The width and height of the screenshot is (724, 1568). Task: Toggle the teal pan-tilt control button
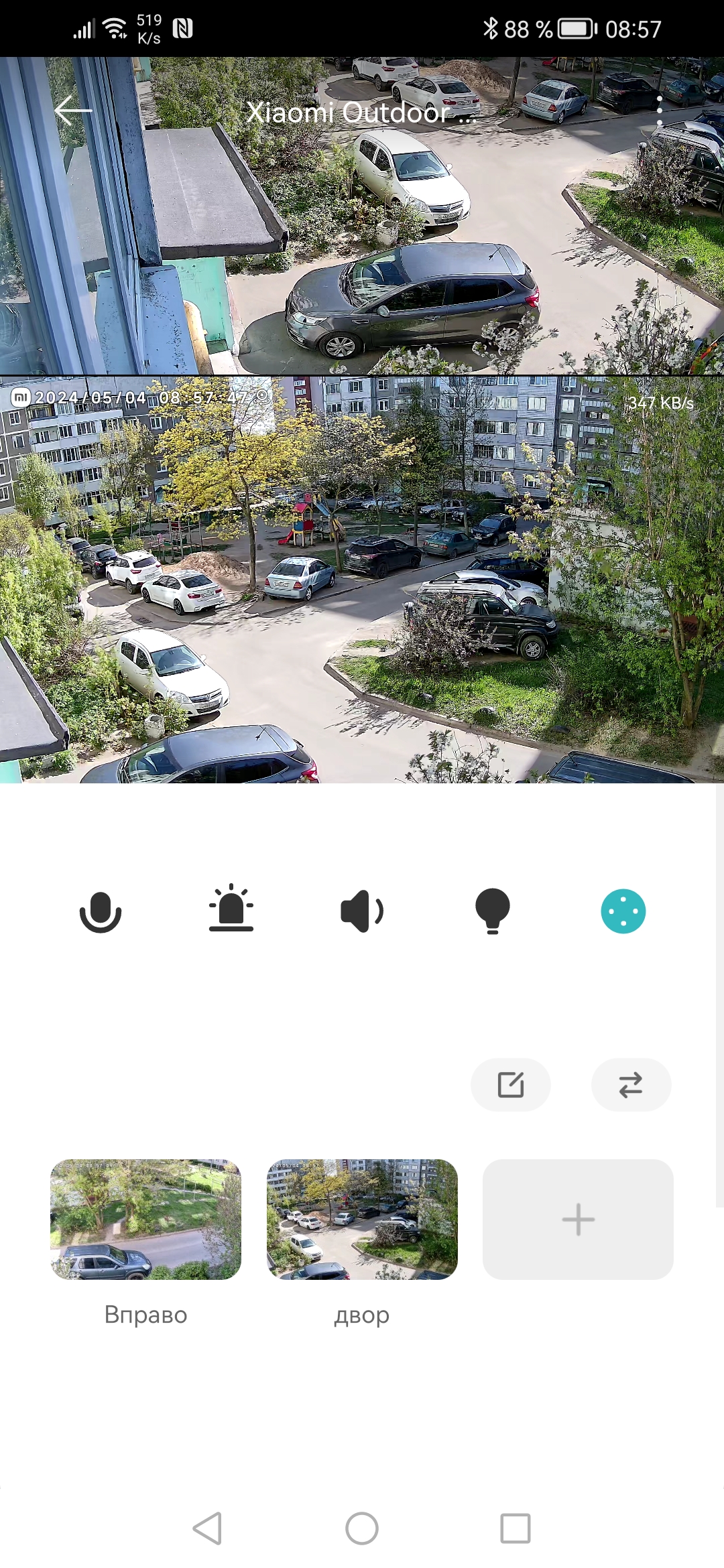click(623, 911)
